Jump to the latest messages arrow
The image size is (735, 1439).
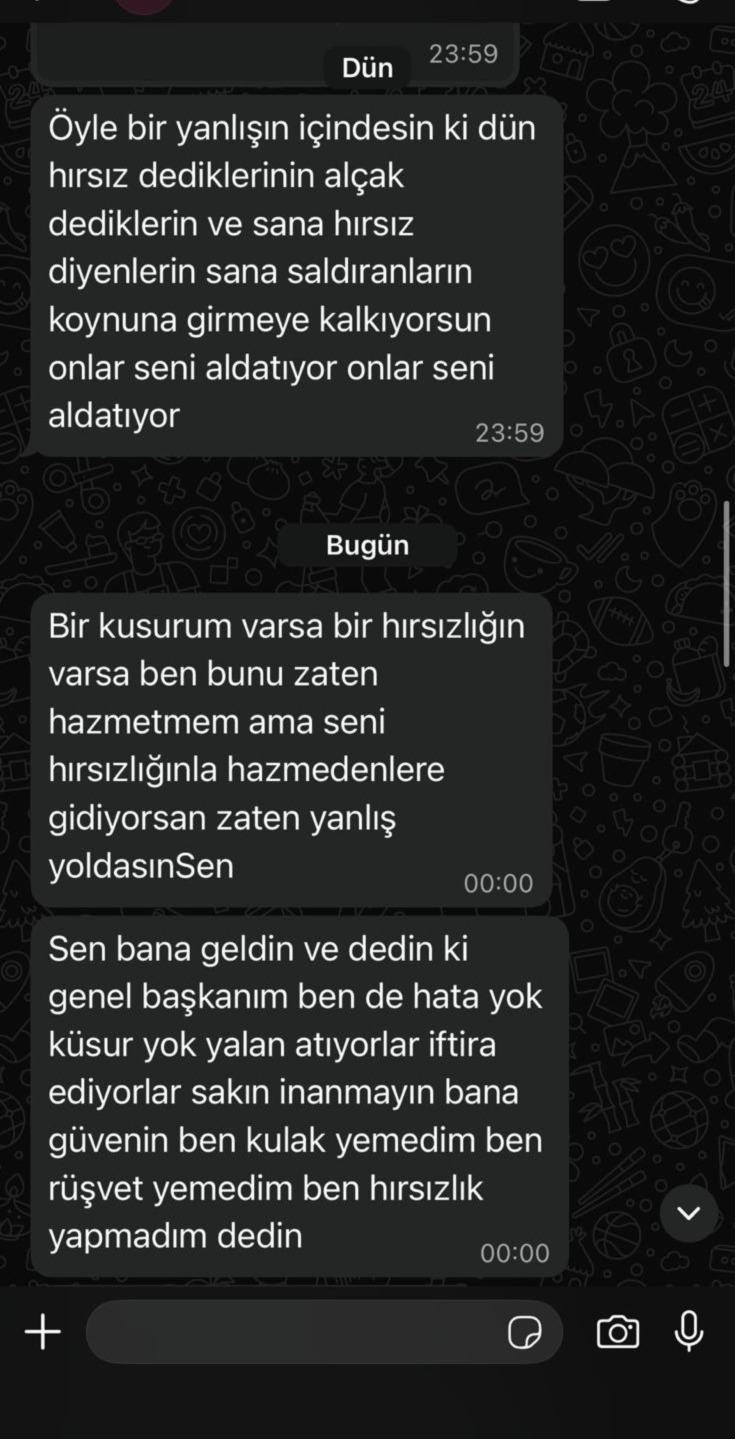tap(688, 1214)
